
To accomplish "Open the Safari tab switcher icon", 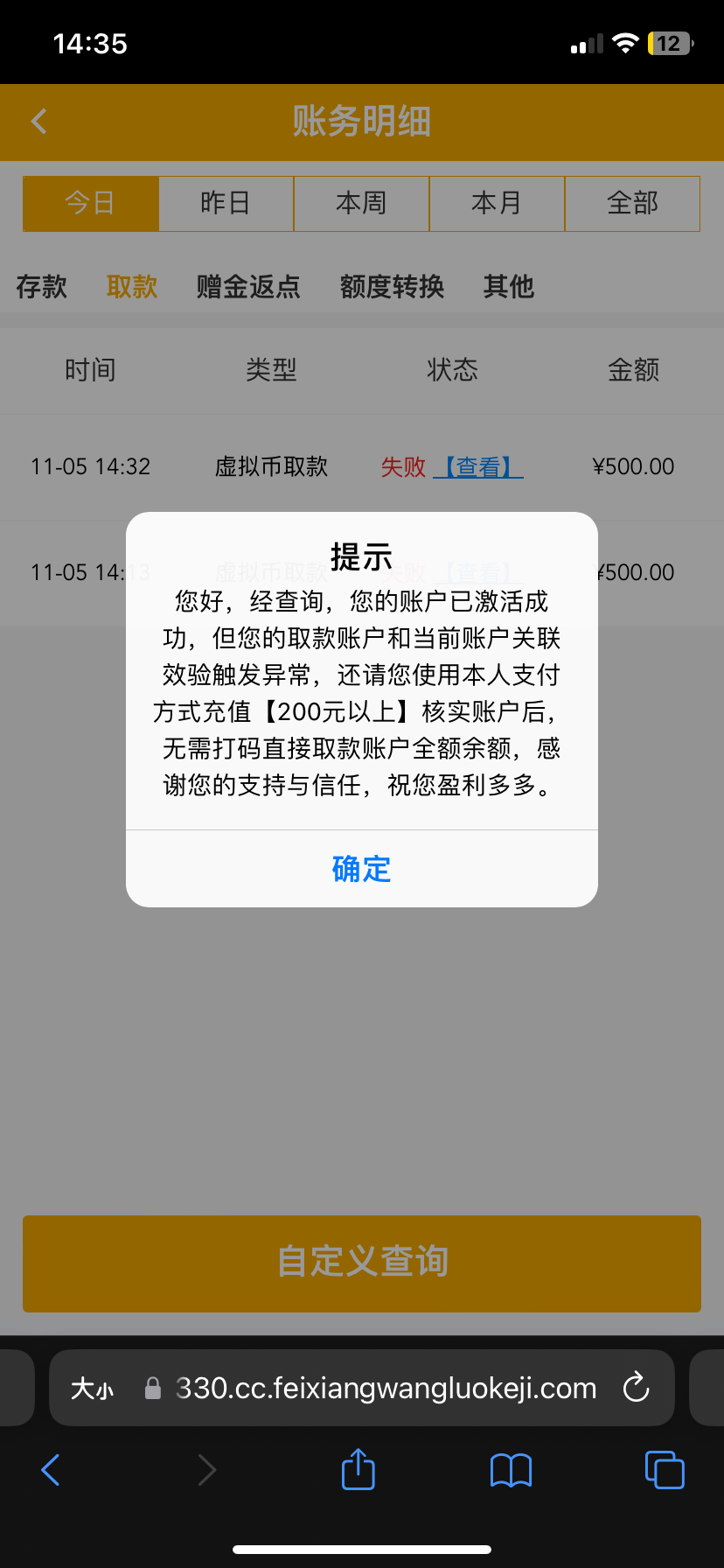I will pos(664,1470).
